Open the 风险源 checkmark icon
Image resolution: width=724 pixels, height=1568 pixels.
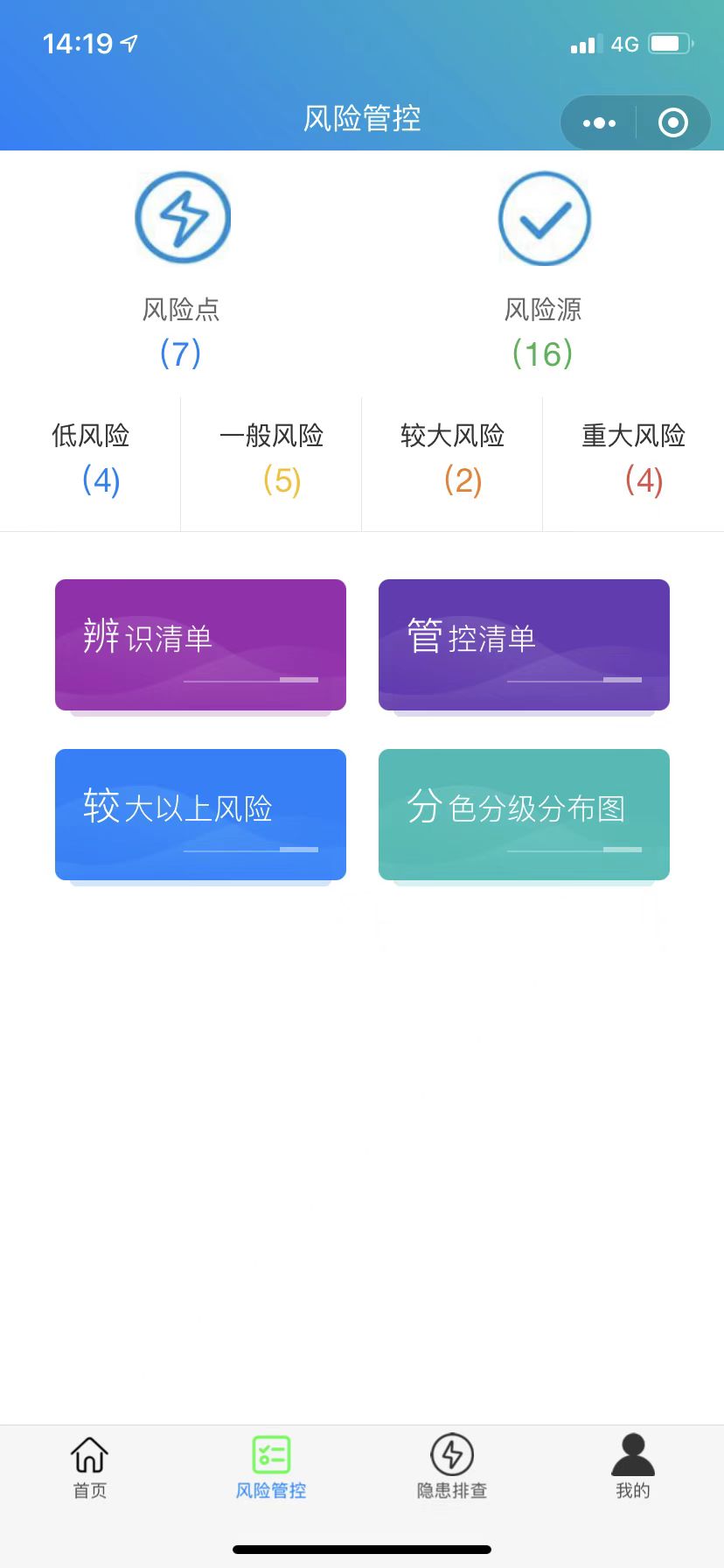pos(544,218)
